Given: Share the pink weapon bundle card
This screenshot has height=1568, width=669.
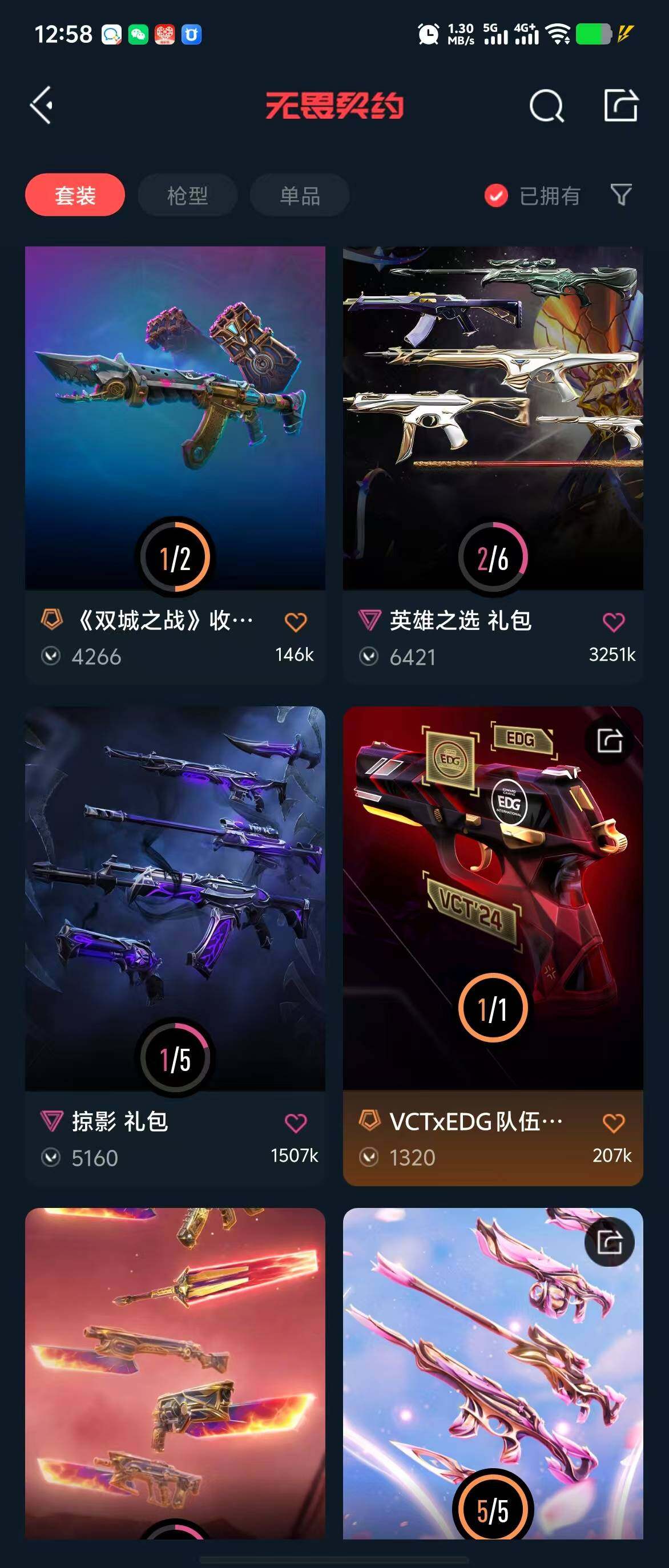Looking at the screenshot, I should click(609, 1241).
